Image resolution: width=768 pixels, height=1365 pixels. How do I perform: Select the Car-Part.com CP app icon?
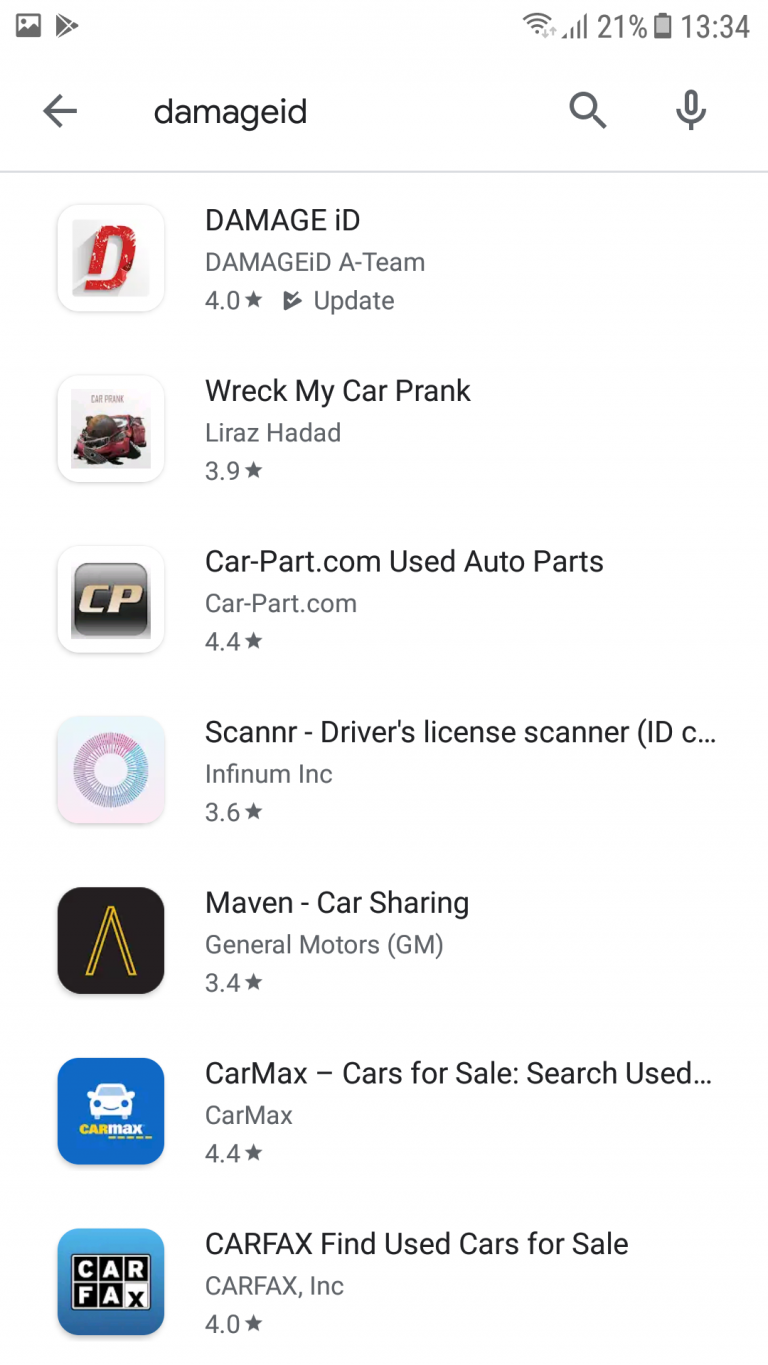(110, 599)
